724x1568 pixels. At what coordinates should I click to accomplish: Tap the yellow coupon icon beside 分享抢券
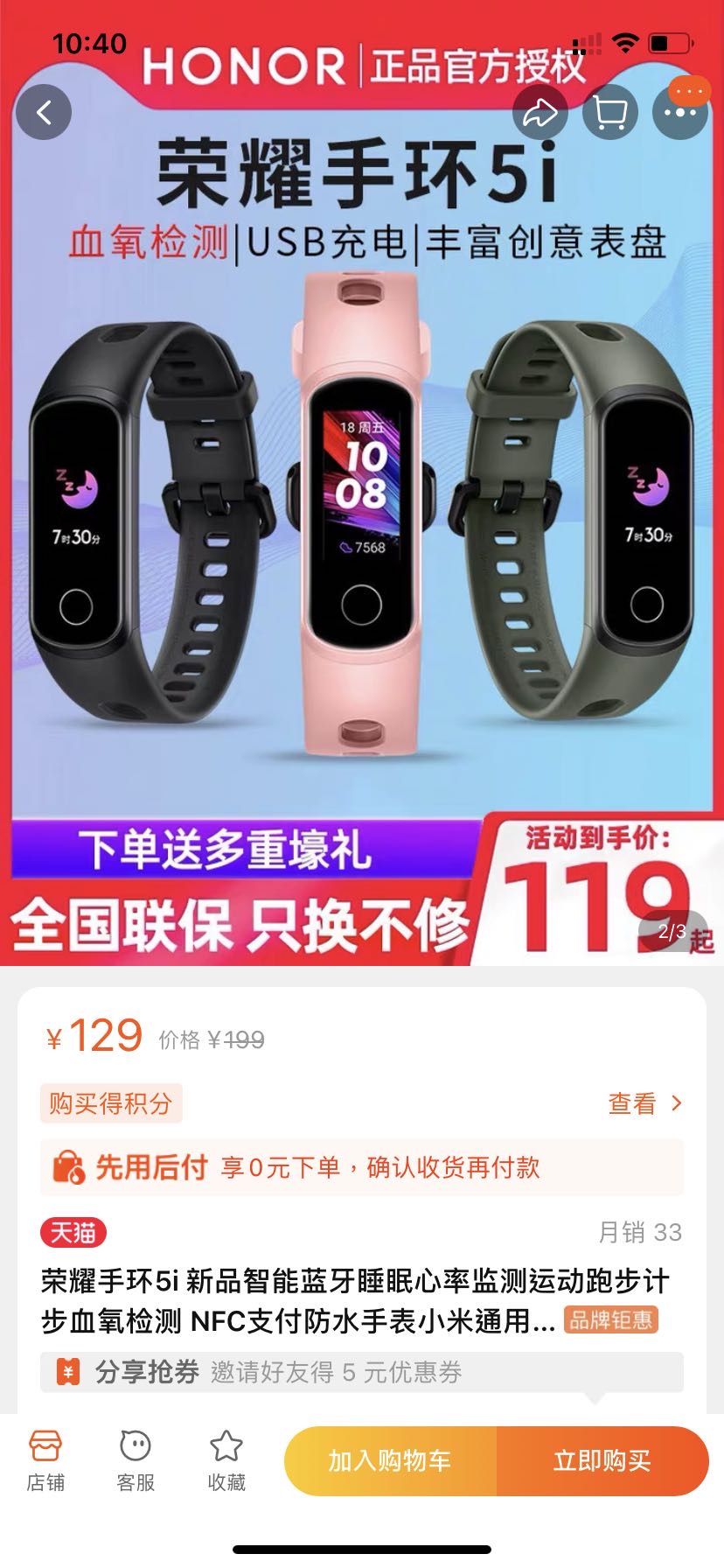[67, 1373]
